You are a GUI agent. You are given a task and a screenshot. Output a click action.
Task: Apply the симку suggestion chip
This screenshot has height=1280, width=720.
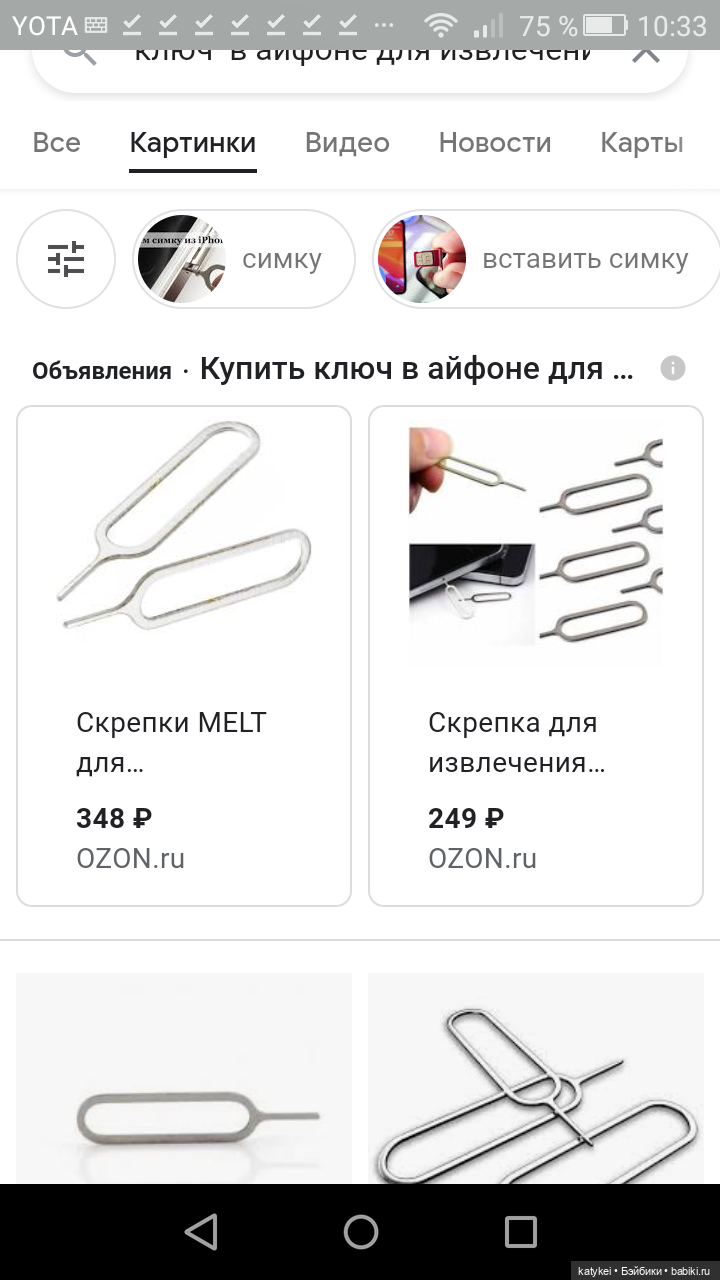[x=244, y=260]
